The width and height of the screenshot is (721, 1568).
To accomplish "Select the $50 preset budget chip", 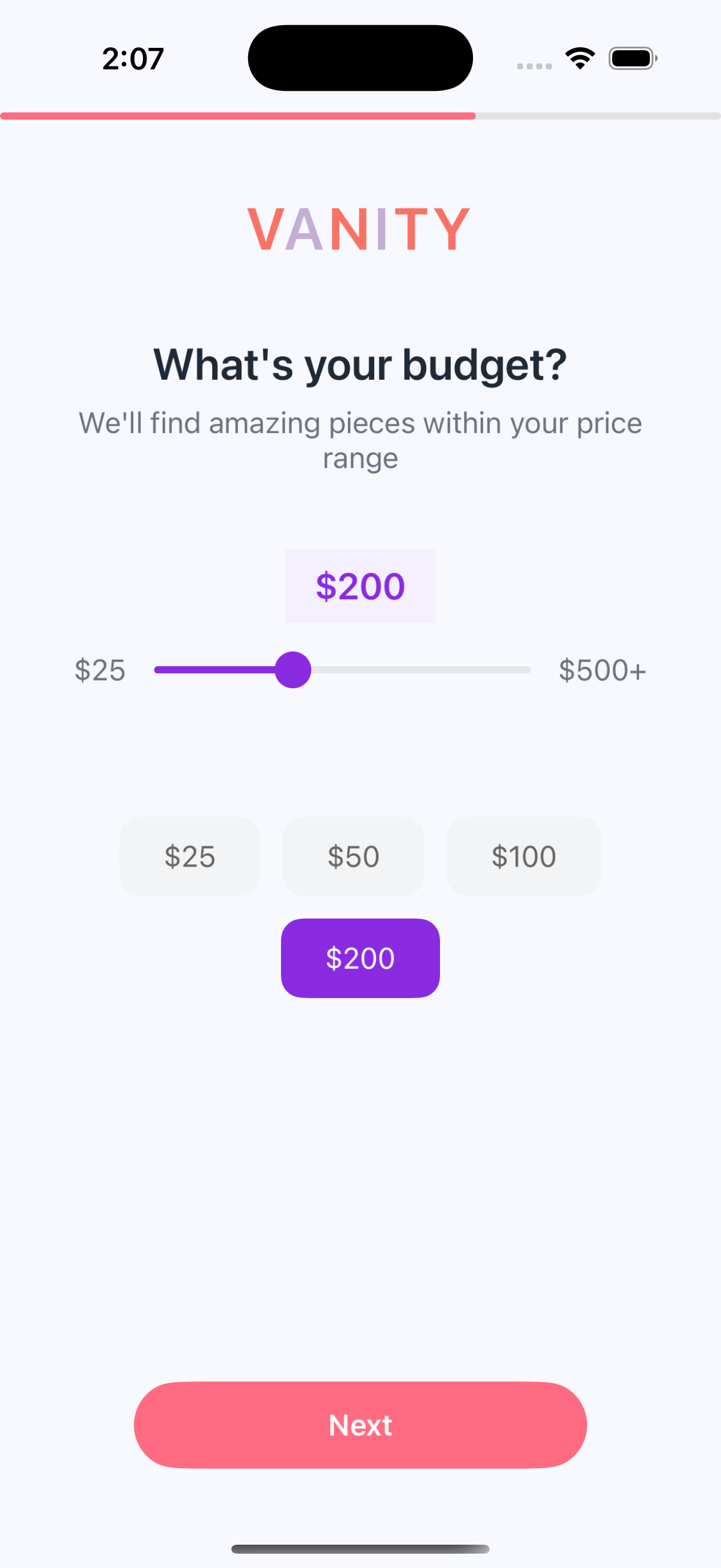I will point(353,856).
